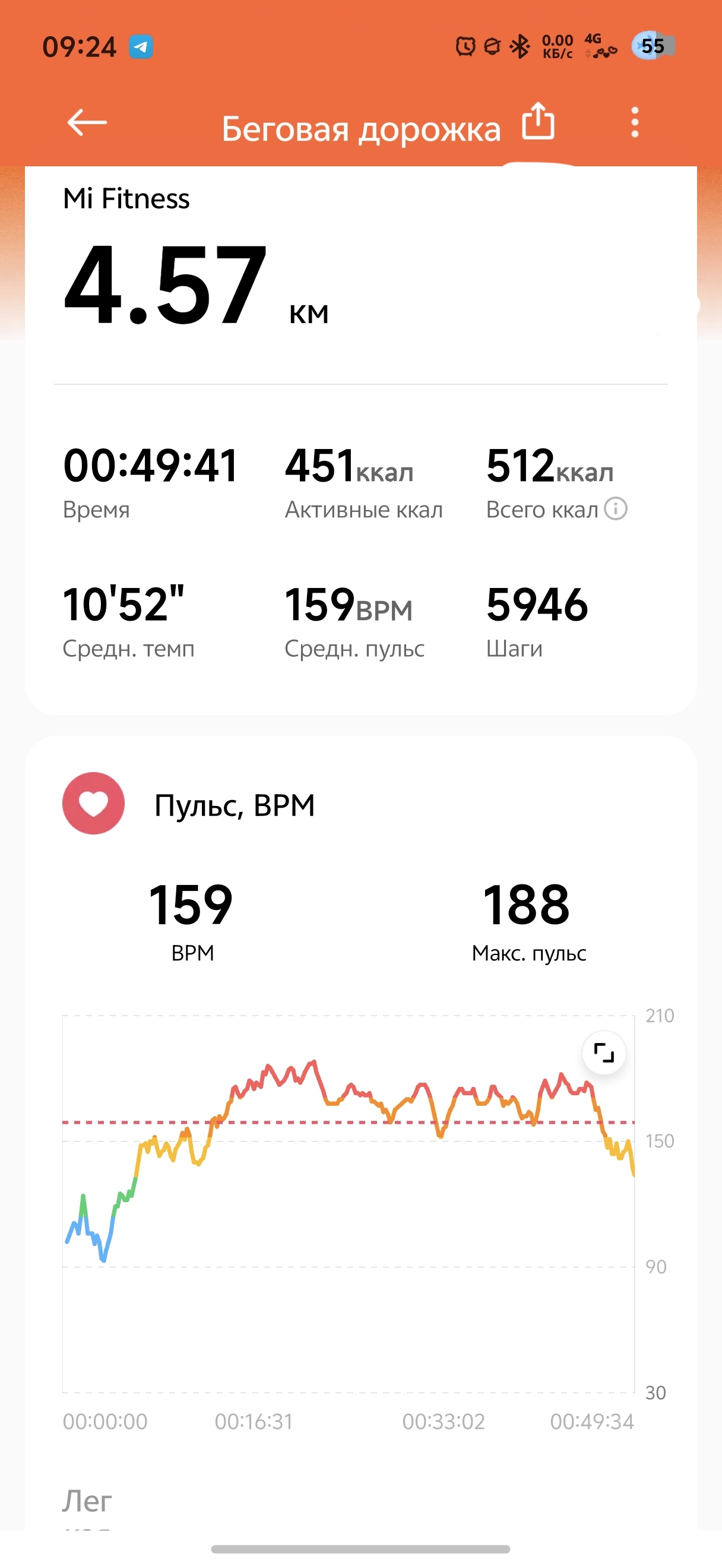The height and width of the screenshot is (1568, 722).
Task: Go back using the arrow icon
Action: pyautogui.click(x=87, y=122)
